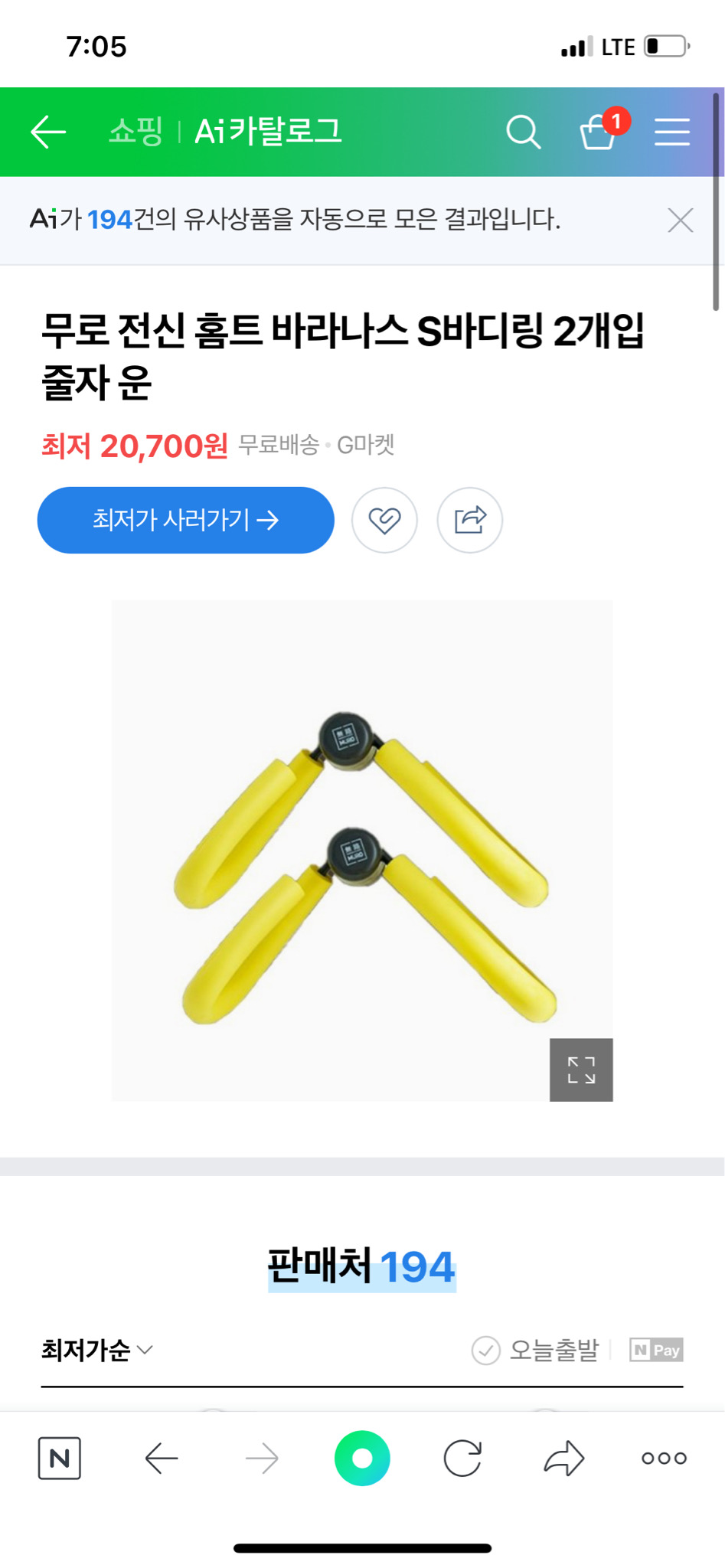Go back using the top-left arrow

tap(47, 132)
